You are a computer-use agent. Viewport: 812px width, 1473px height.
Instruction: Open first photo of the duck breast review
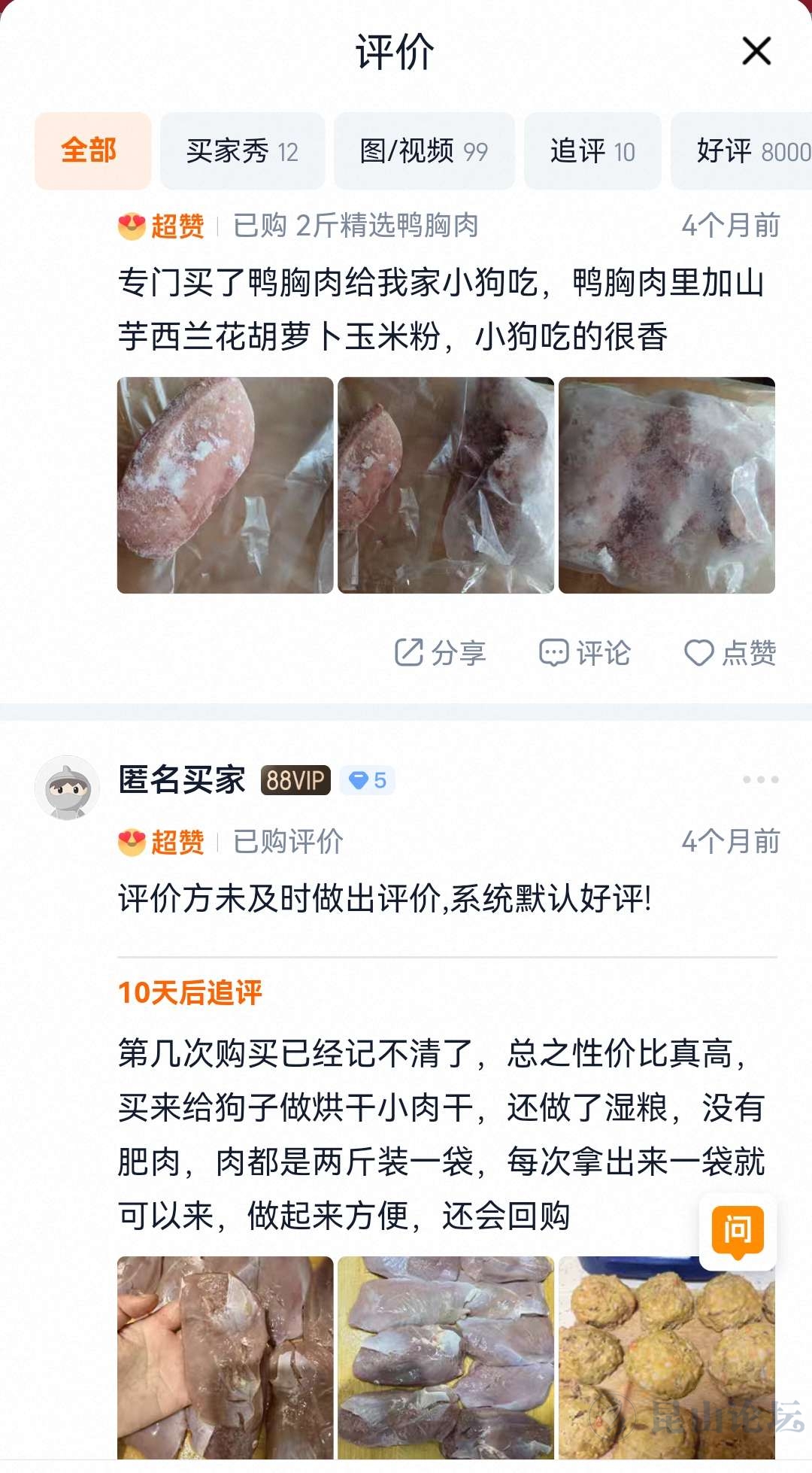pos(225,485)
